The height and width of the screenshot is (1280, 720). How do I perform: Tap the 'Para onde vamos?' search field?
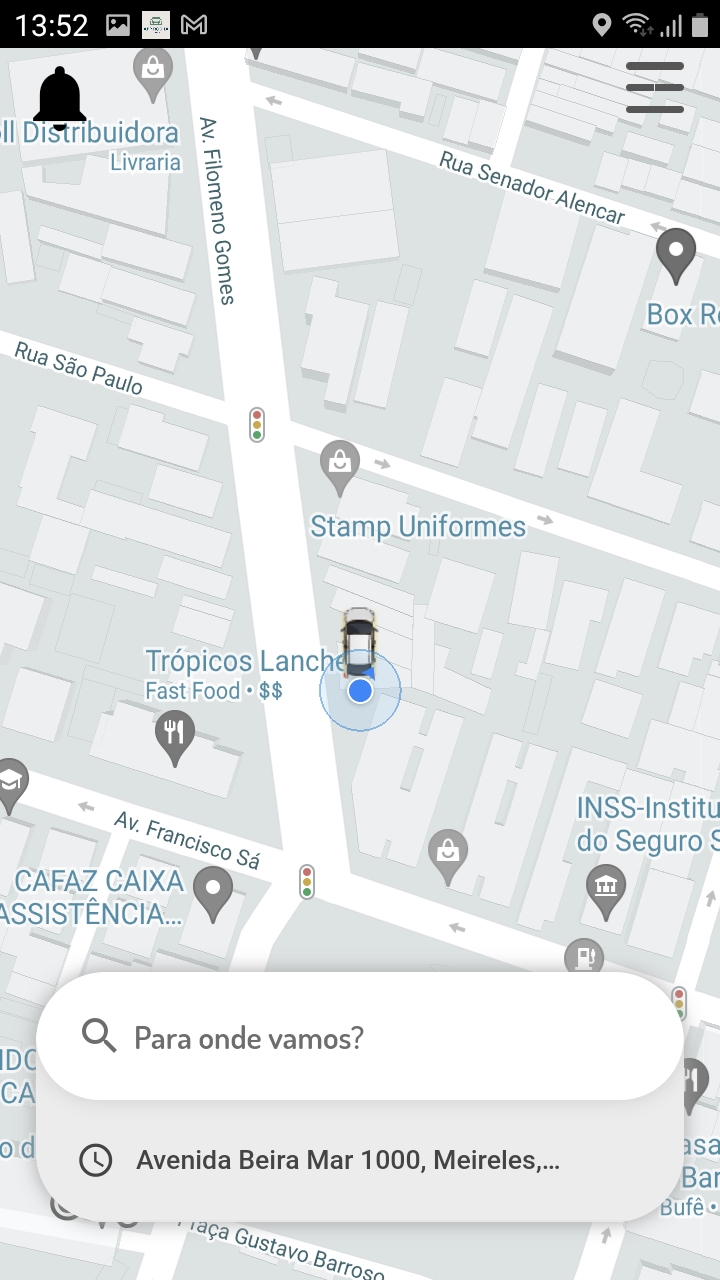[360, 1037]
